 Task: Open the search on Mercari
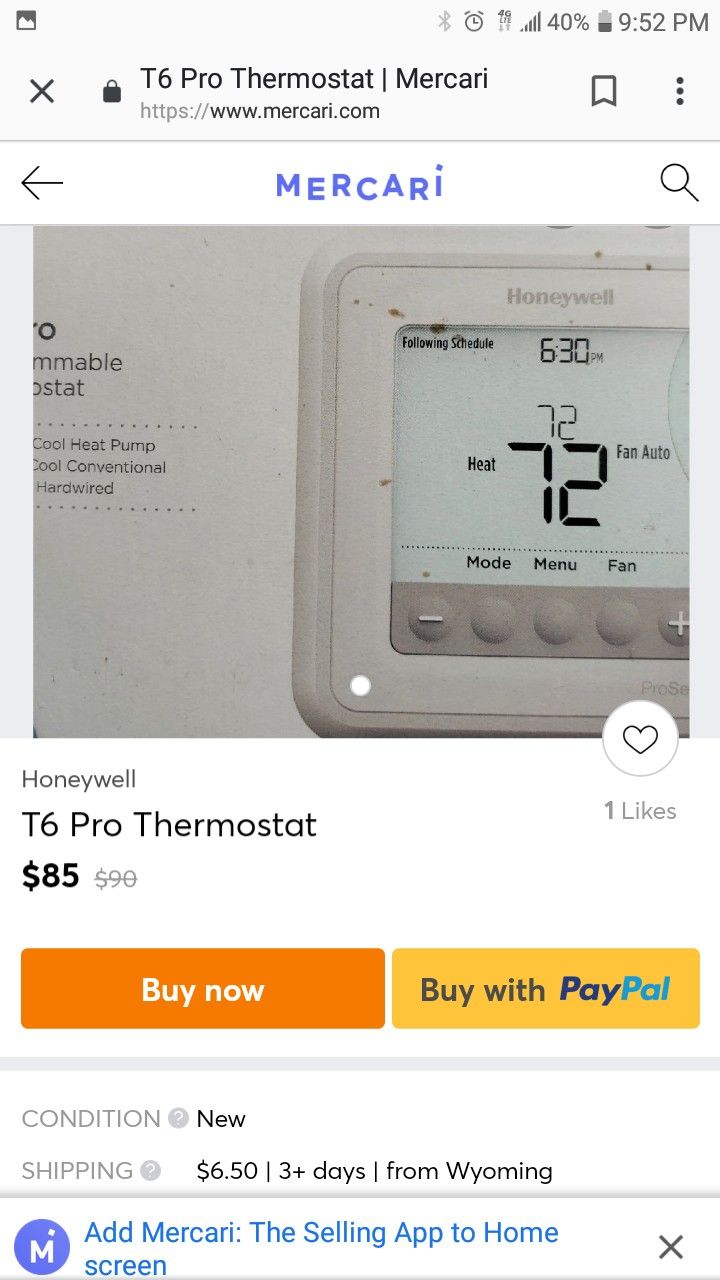click(x=679, y=183)
